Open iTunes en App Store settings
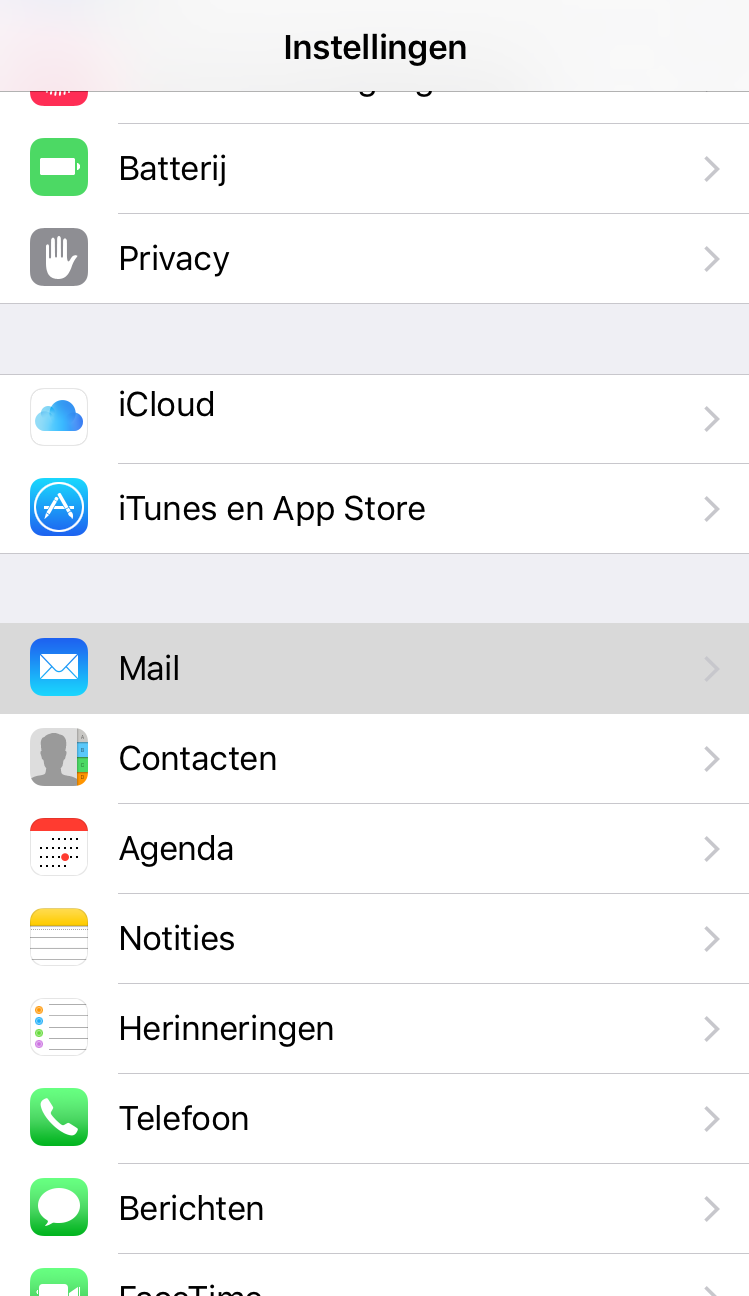749x1296 pixels. (374, 508)
